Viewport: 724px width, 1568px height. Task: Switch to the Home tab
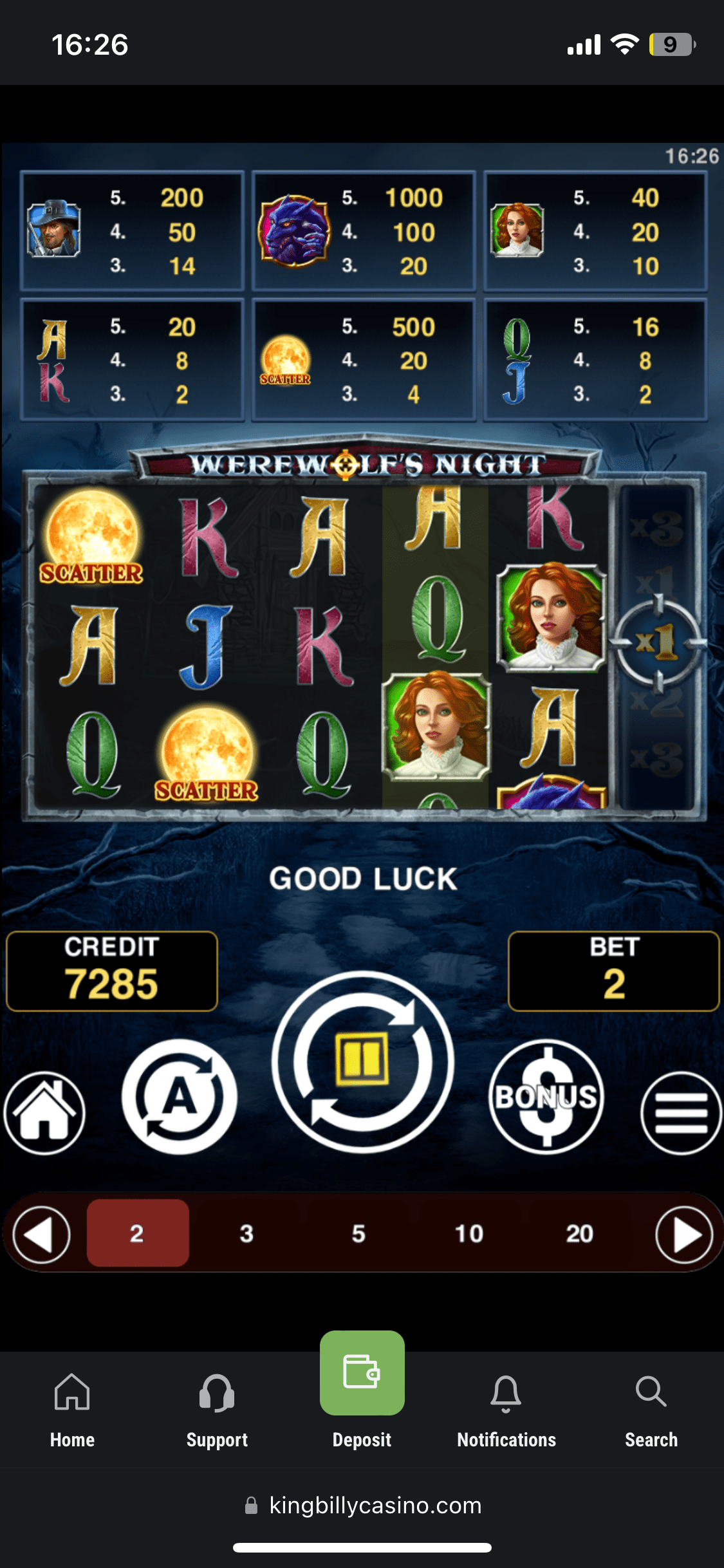tap(72, 1411)
